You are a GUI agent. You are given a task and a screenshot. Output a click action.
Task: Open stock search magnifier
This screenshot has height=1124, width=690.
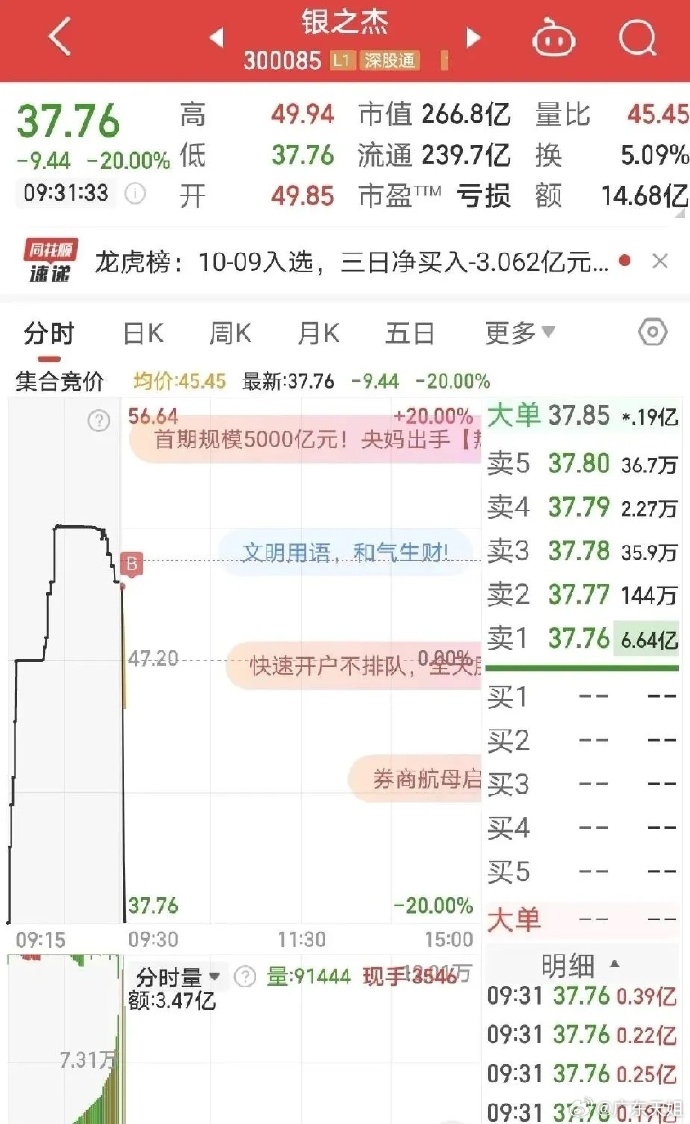pyautogui.click(x=638, y=36)
